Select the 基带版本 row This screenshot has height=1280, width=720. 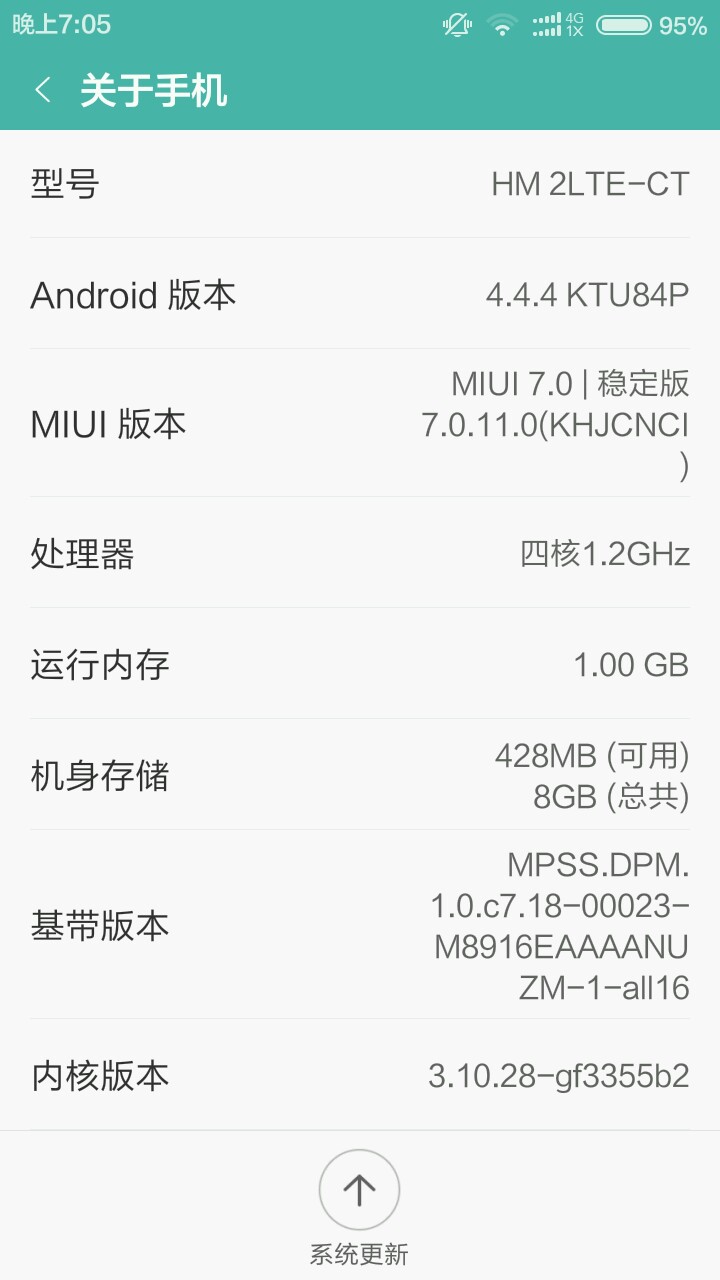click(360, 925)
